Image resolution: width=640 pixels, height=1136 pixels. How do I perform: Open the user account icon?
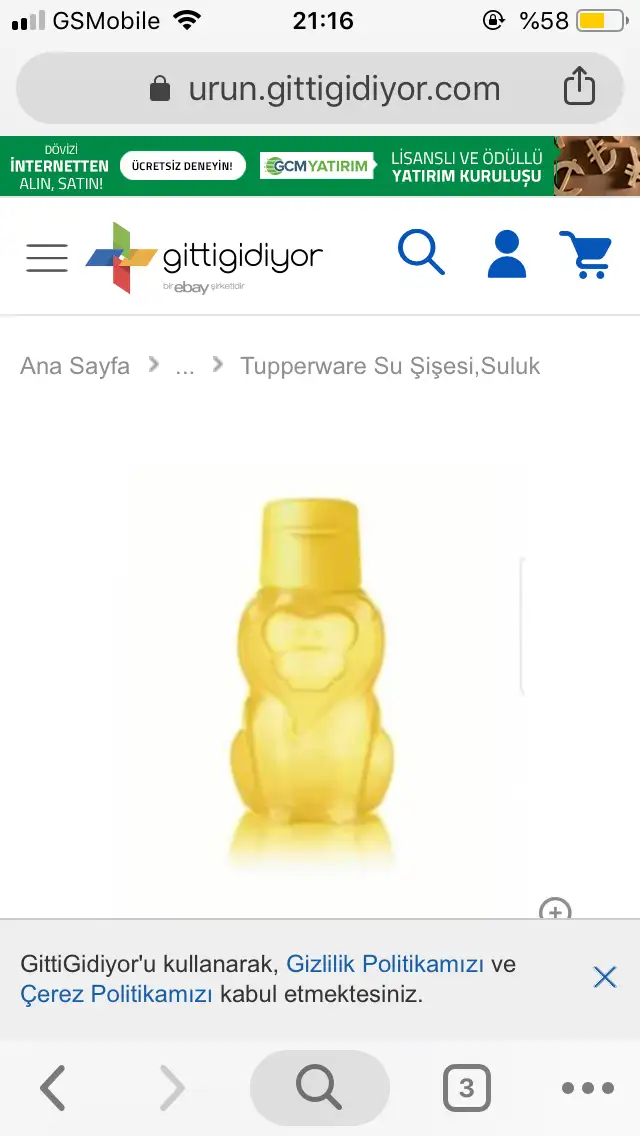pyautogui.click(x=506, y=254)
